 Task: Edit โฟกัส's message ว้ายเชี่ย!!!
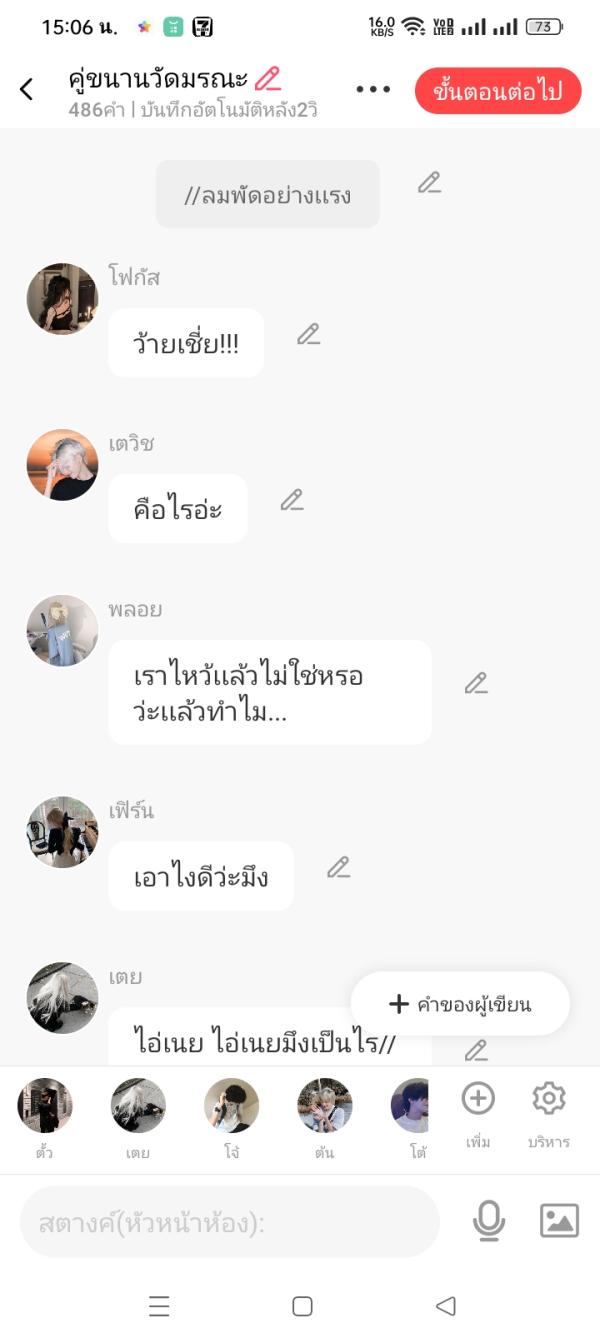tap(309, 335)
